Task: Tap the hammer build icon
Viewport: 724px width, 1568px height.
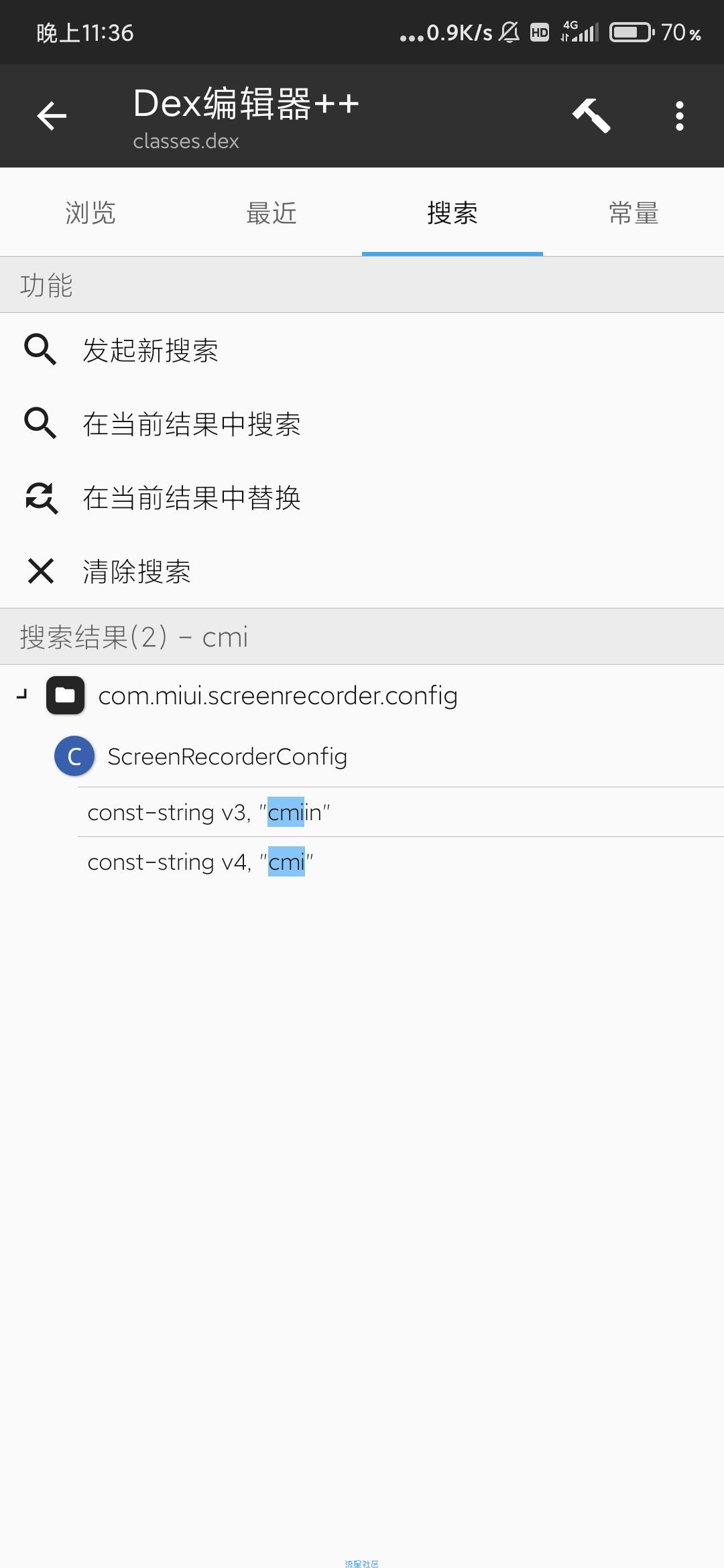Action: [591, 116]
